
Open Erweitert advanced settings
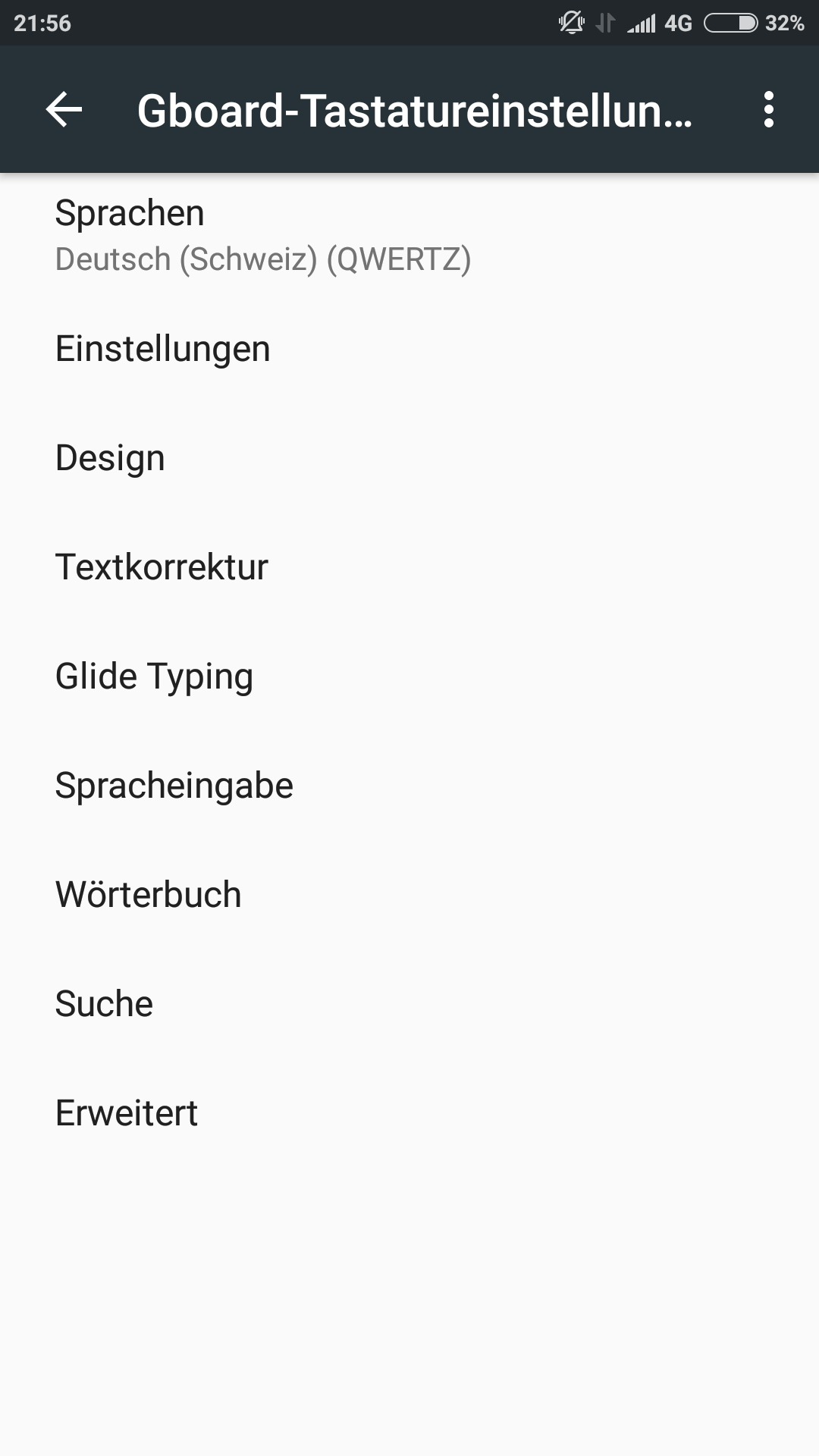pos(409,1113)
